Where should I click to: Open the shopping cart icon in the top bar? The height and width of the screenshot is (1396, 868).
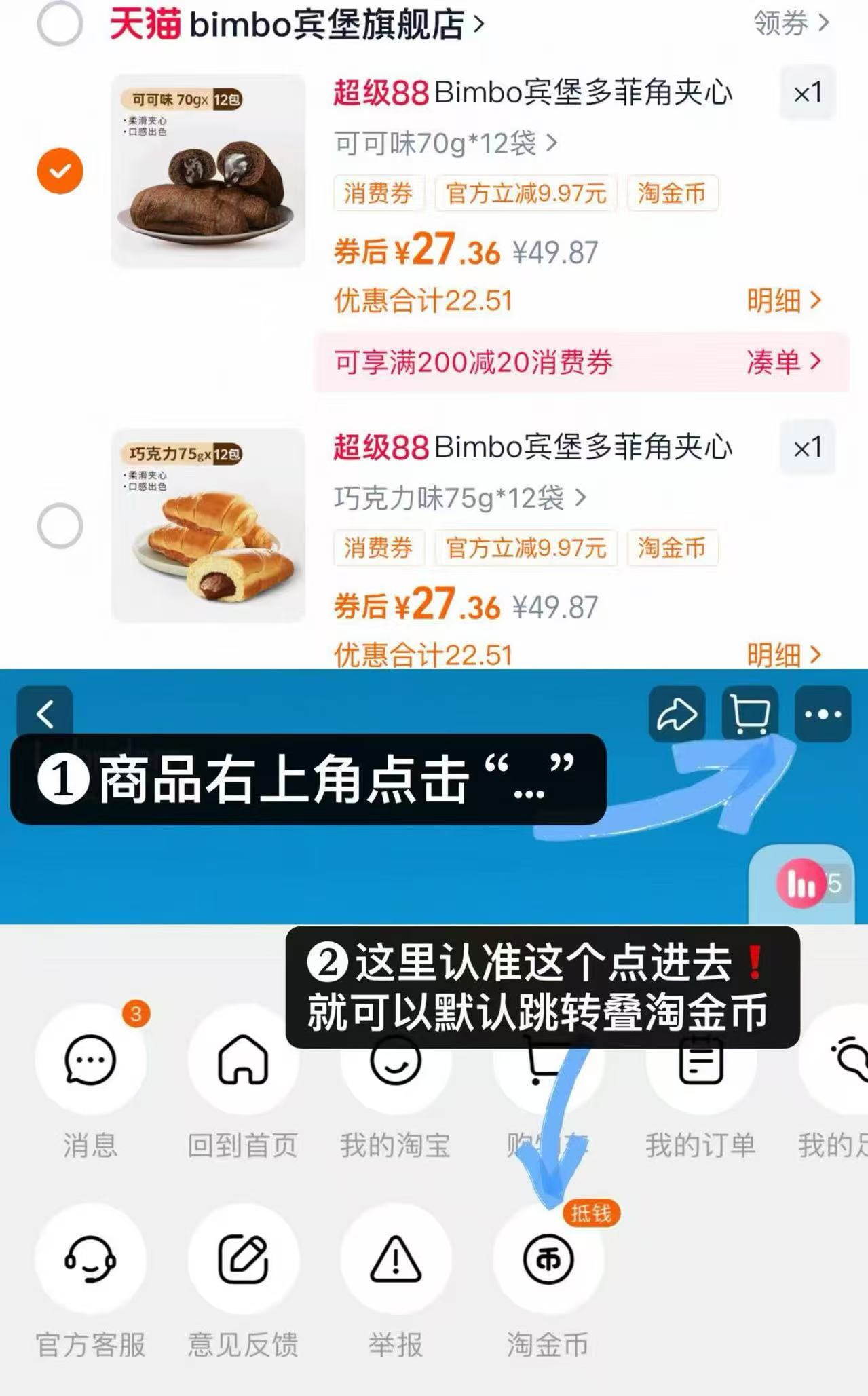point(749,714)
